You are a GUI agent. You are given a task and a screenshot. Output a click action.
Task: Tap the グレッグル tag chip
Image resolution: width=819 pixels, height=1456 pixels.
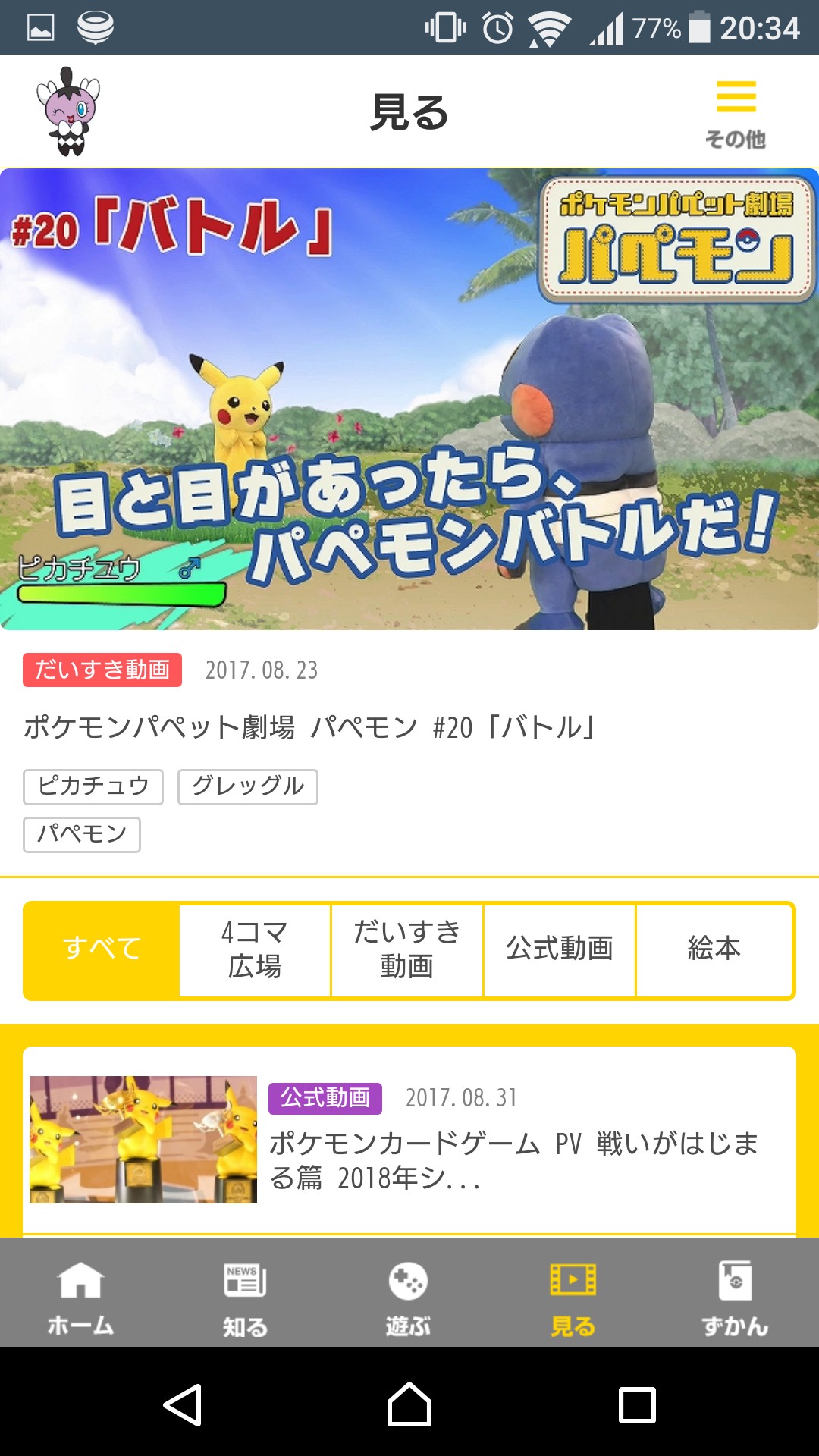click(x=248, y=786)
